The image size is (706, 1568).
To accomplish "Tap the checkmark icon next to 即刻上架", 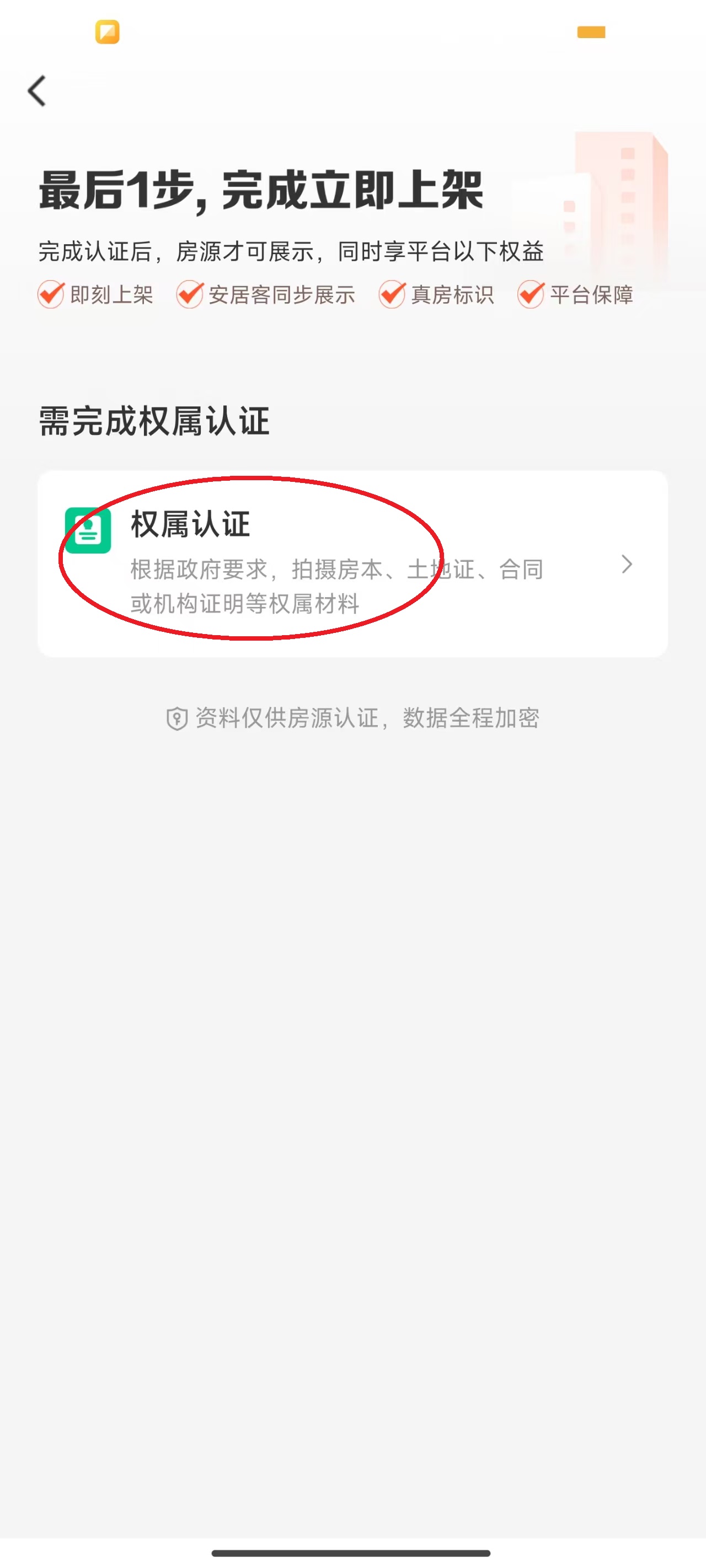I will pos(49,296).
